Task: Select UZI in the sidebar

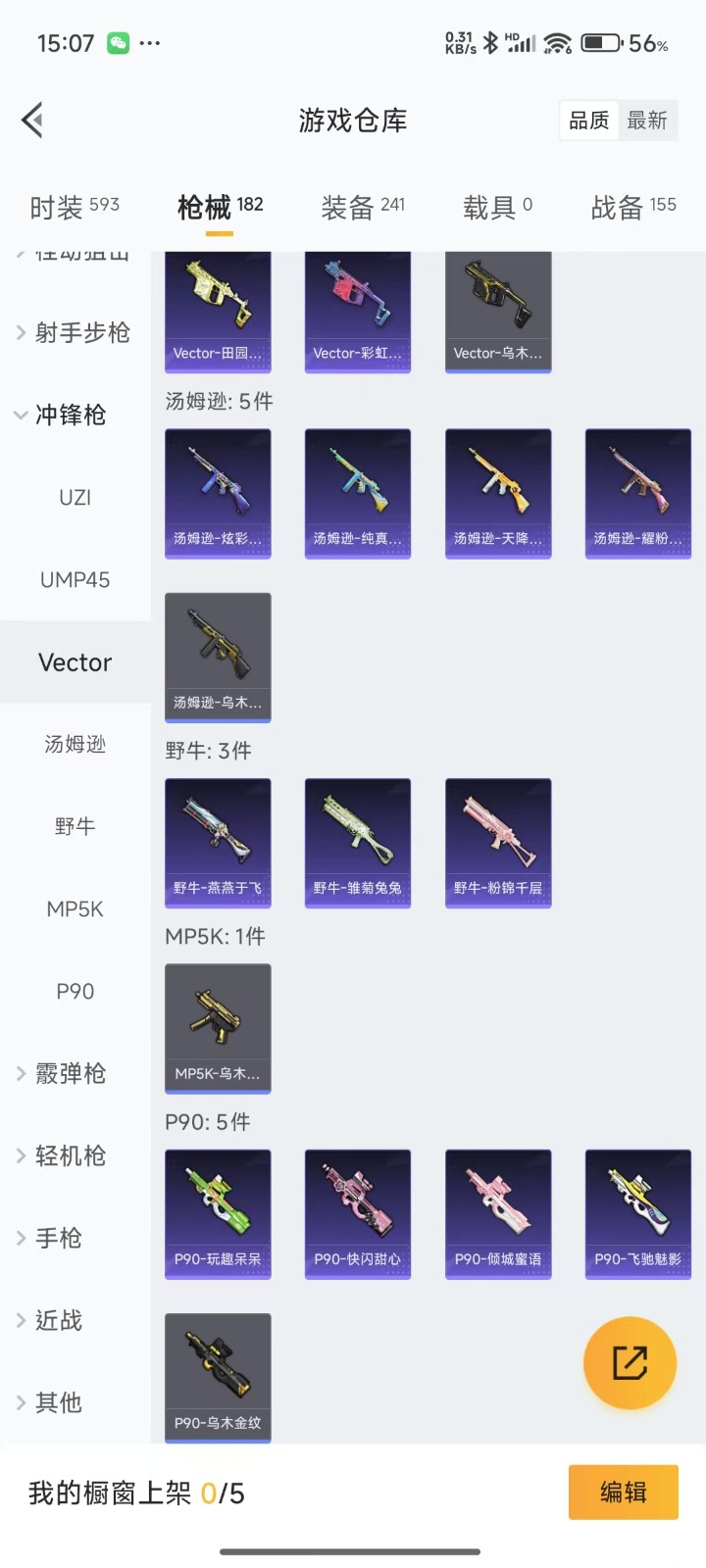Action: click(75, 497)
